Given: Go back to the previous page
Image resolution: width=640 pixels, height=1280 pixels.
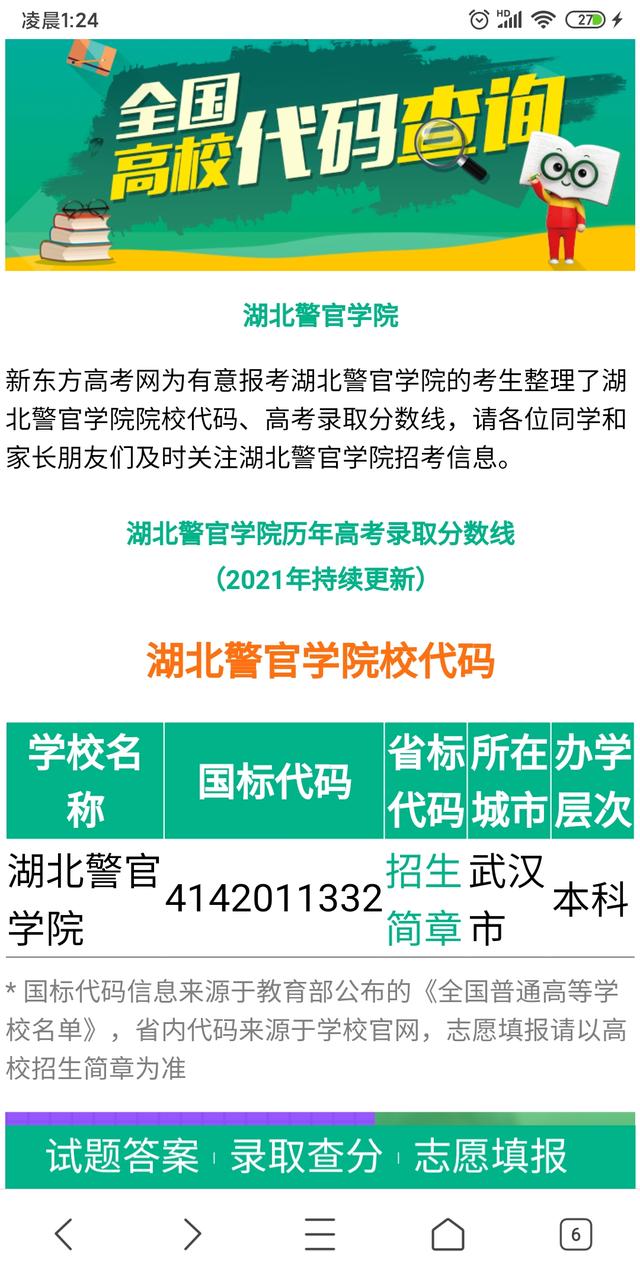Looking at the screenshot, I should click(x=64, y=1234).
